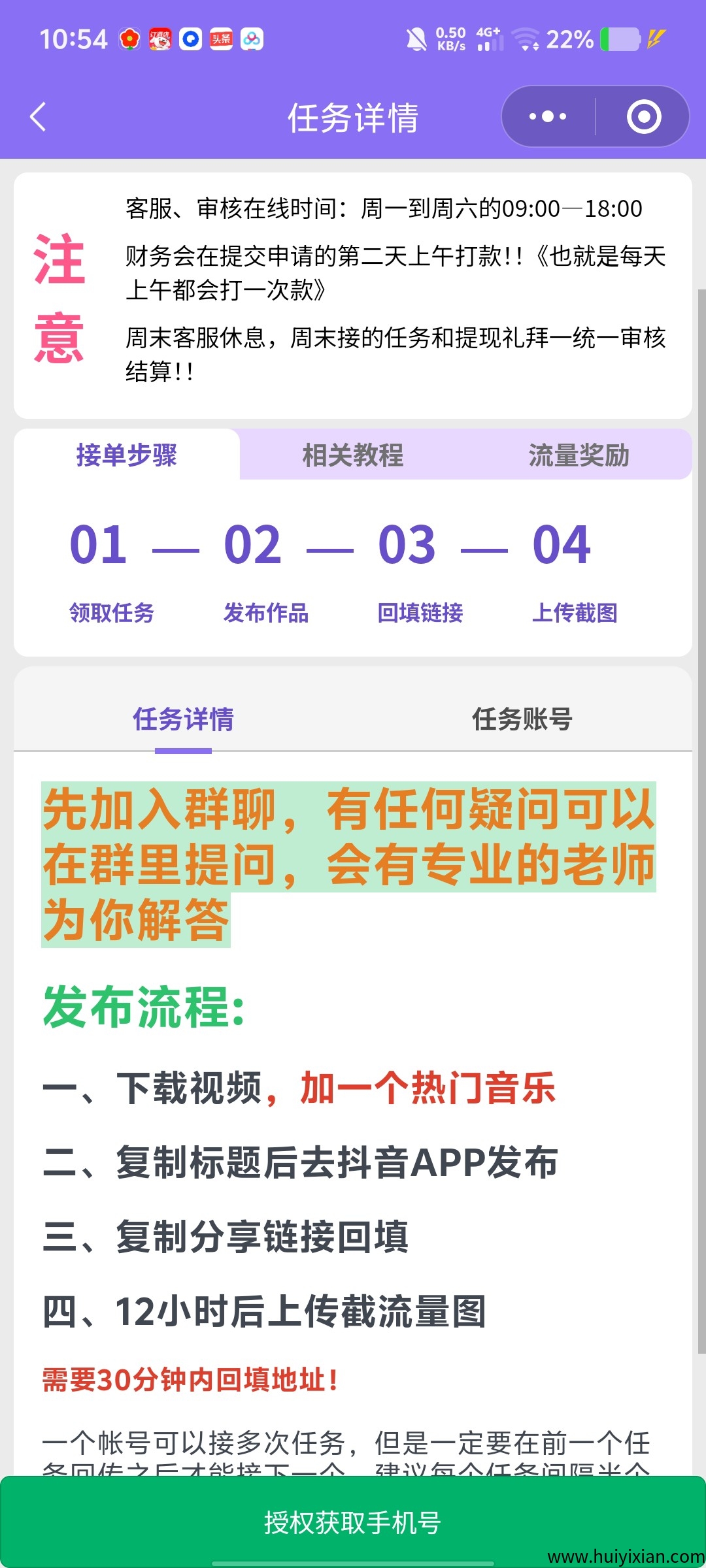Select the 任务详情 tab
This screenshot has width=706, height=1568.
[184, 720]
